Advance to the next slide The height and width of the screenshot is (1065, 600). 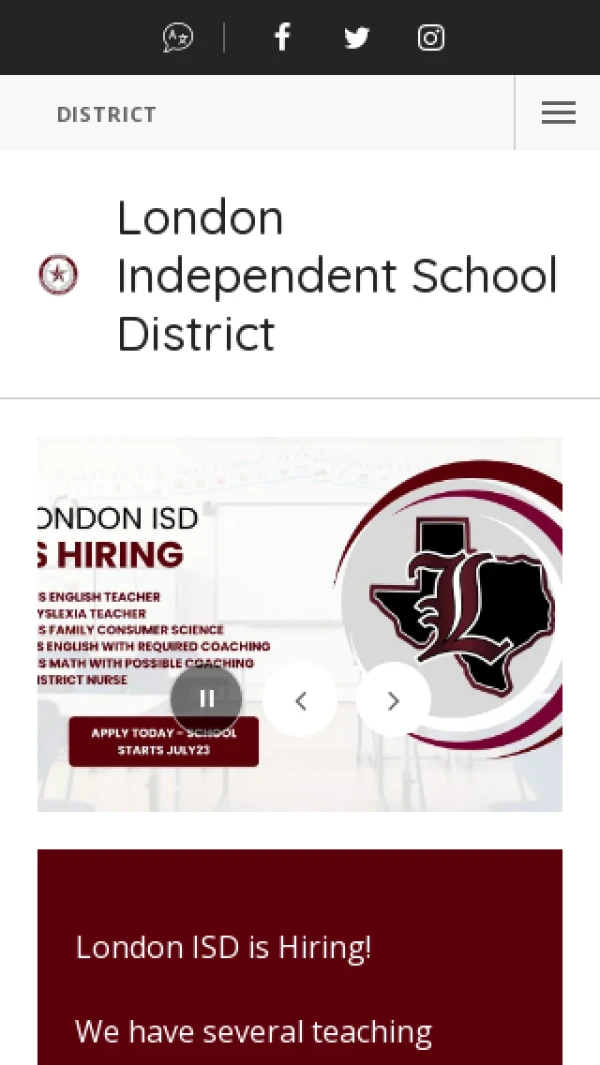pos(393,700)
